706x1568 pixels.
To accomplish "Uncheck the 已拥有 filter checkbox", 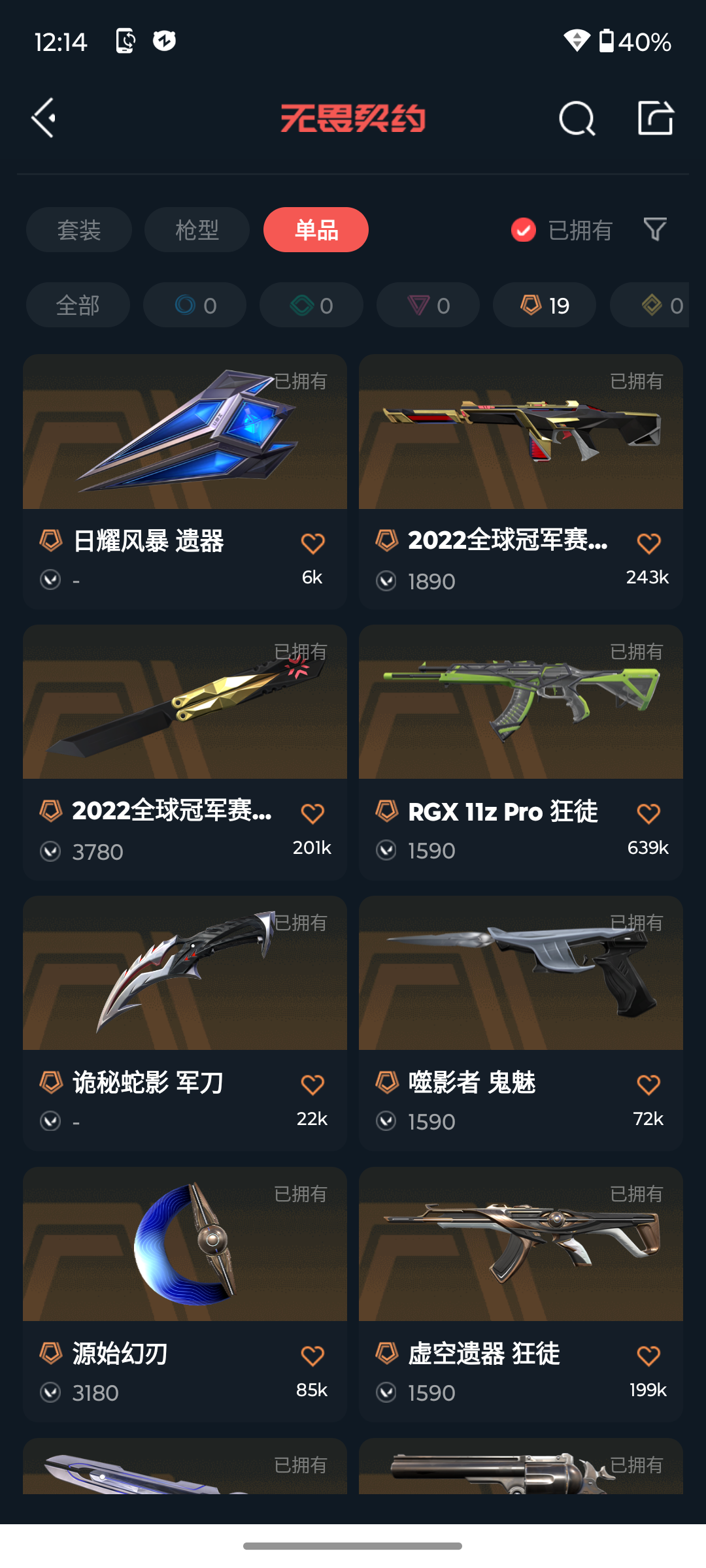I will point(524,230).
